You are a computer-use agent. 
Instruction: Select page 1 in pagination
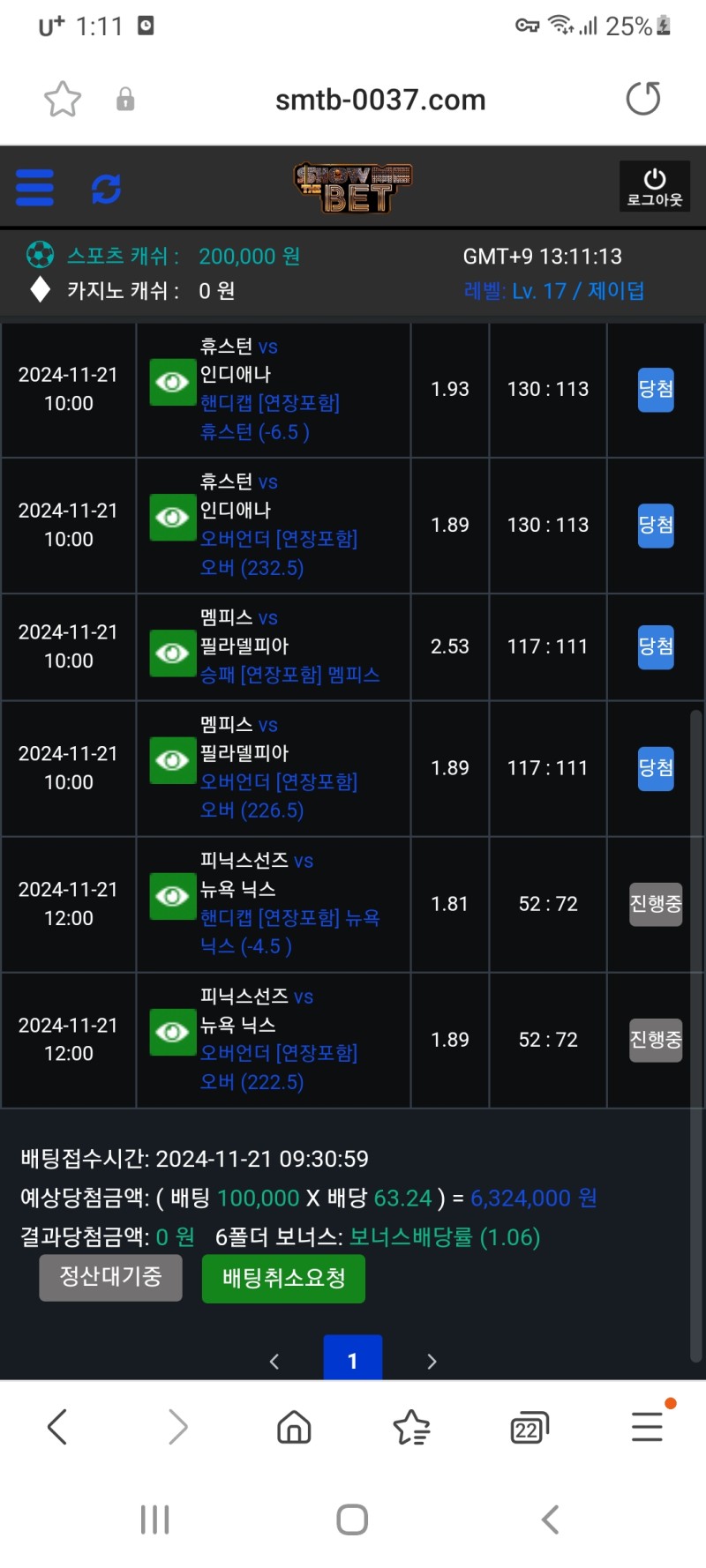352,1361
